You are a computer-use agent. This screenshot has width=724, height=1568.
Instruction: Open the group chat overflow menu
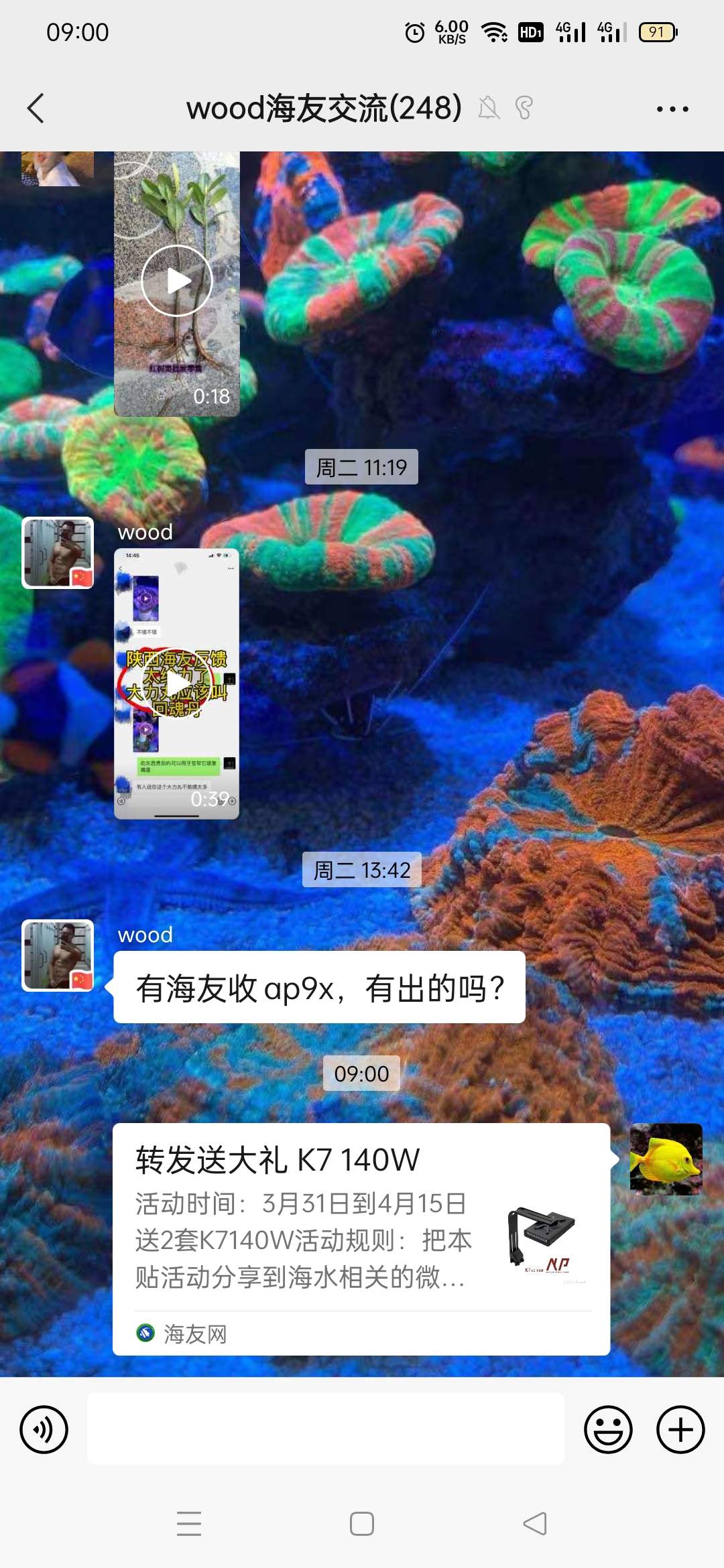tap(672, 109)
